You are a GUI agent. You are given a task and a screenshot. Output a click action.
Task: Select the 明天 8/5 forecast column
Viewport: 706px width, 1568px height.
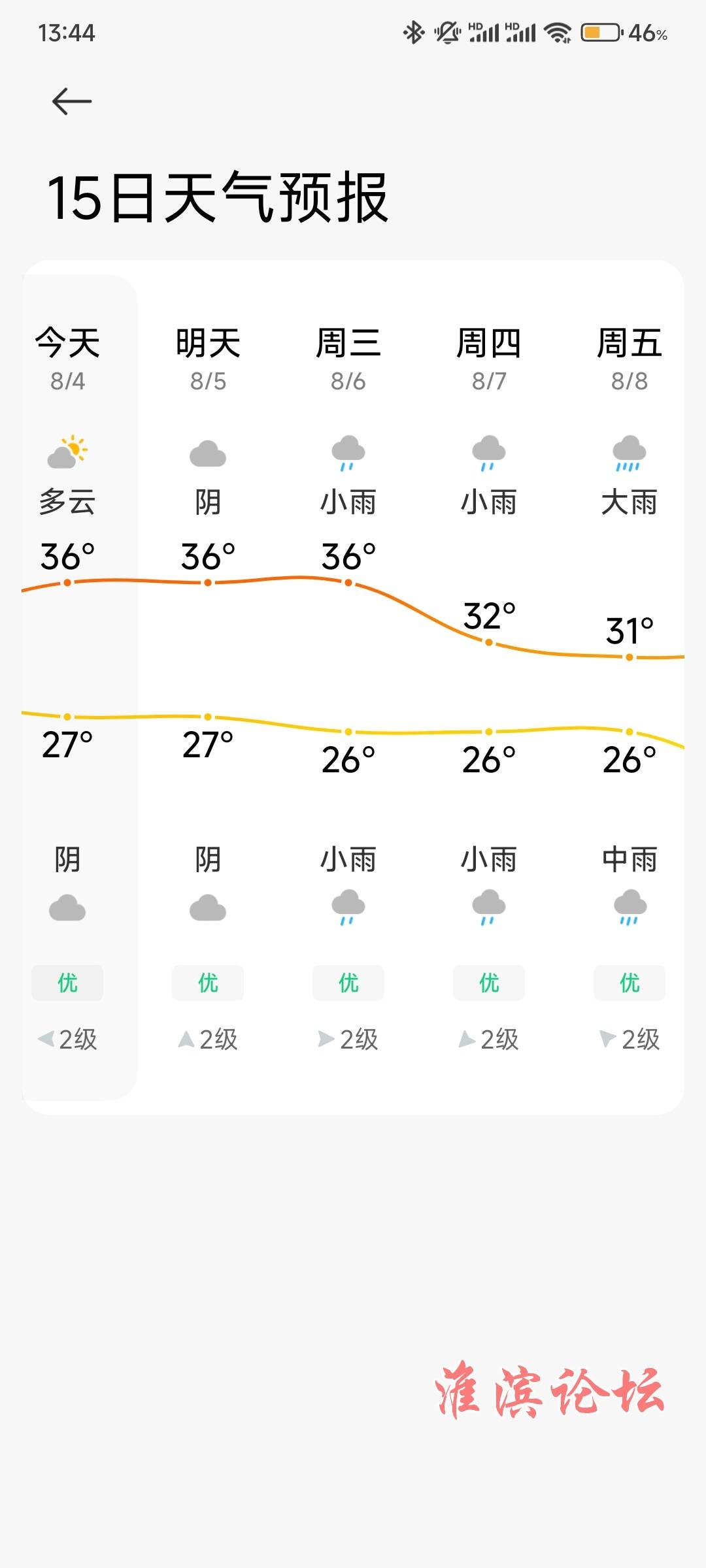click(x=208, y=687)
